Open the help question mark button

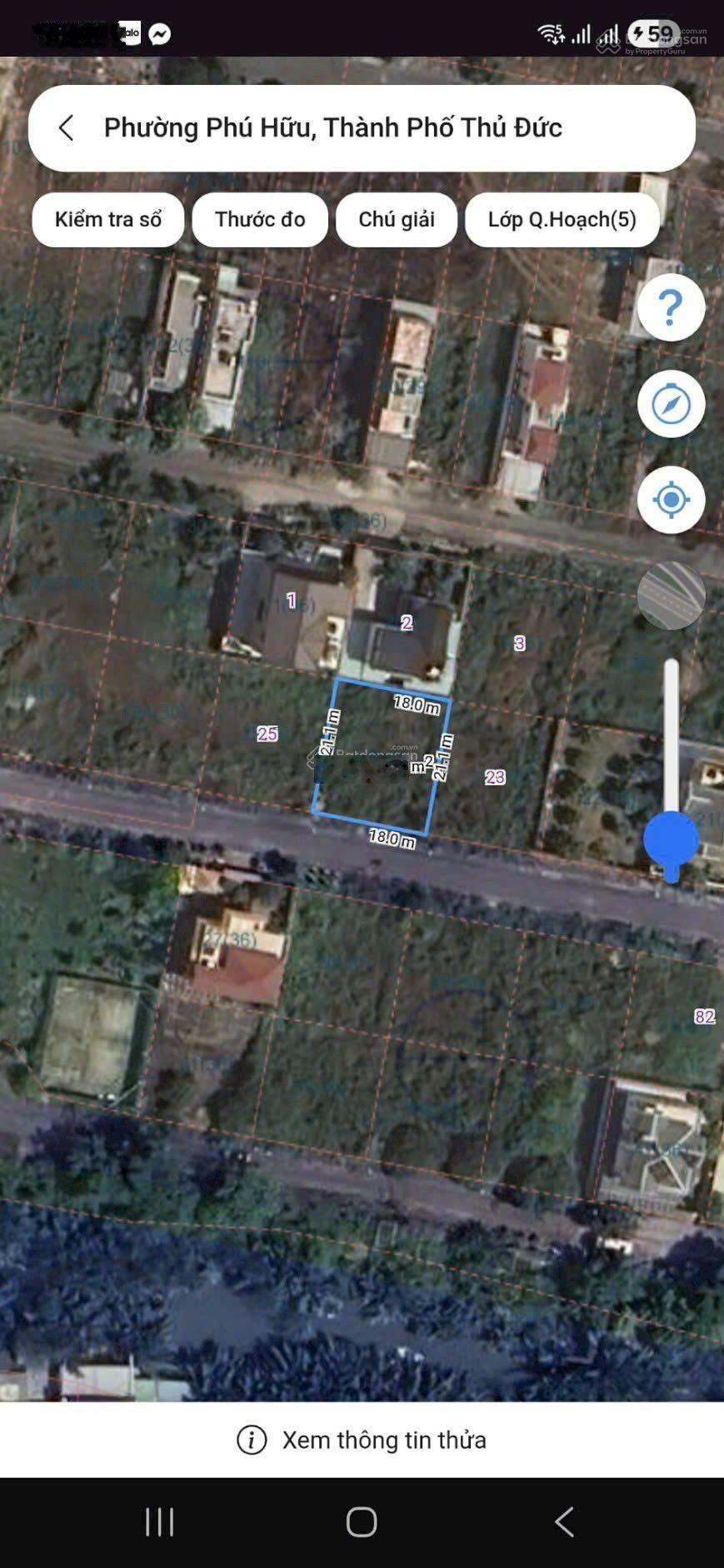pos(671,307)
